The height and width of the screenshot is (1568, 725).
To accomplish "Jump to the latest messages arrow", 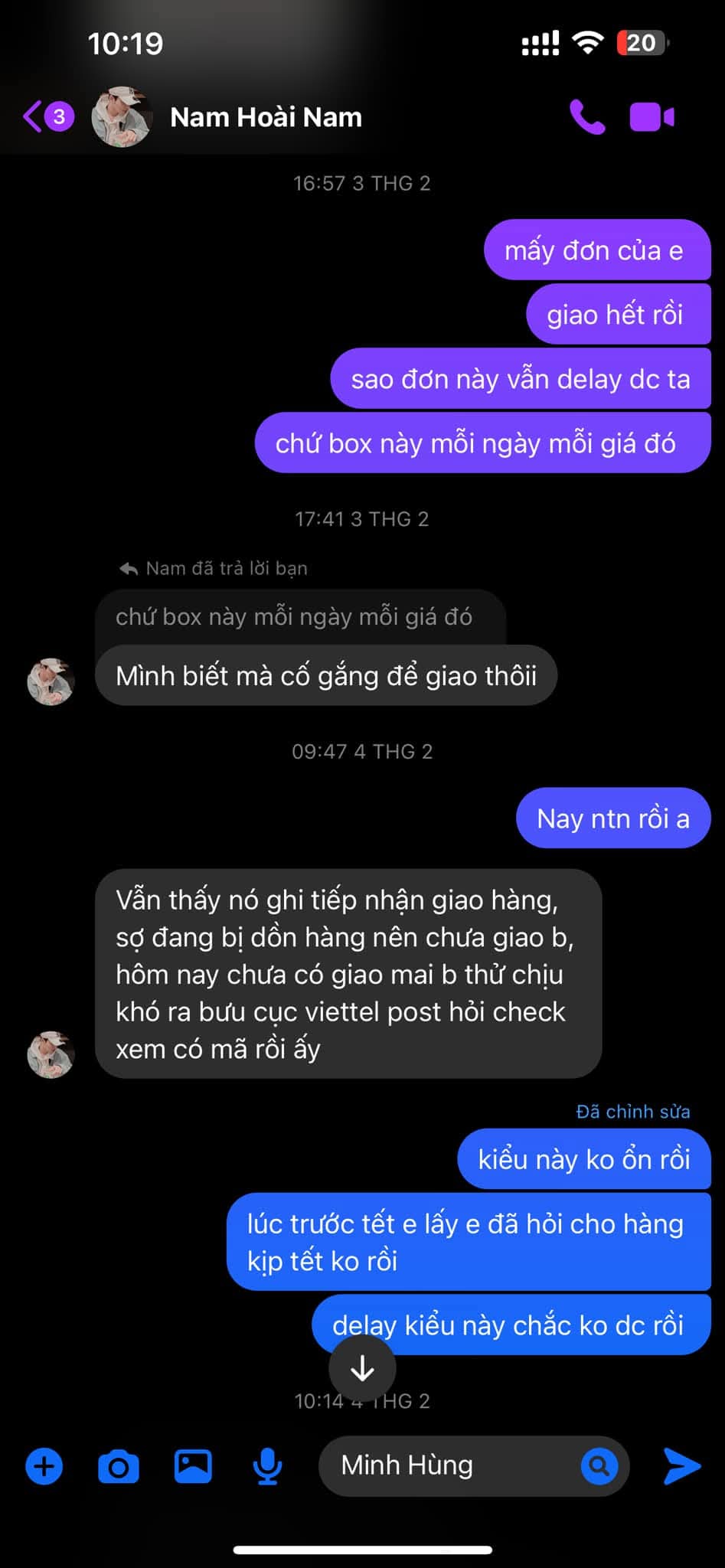I will [x=362, y=1368].
